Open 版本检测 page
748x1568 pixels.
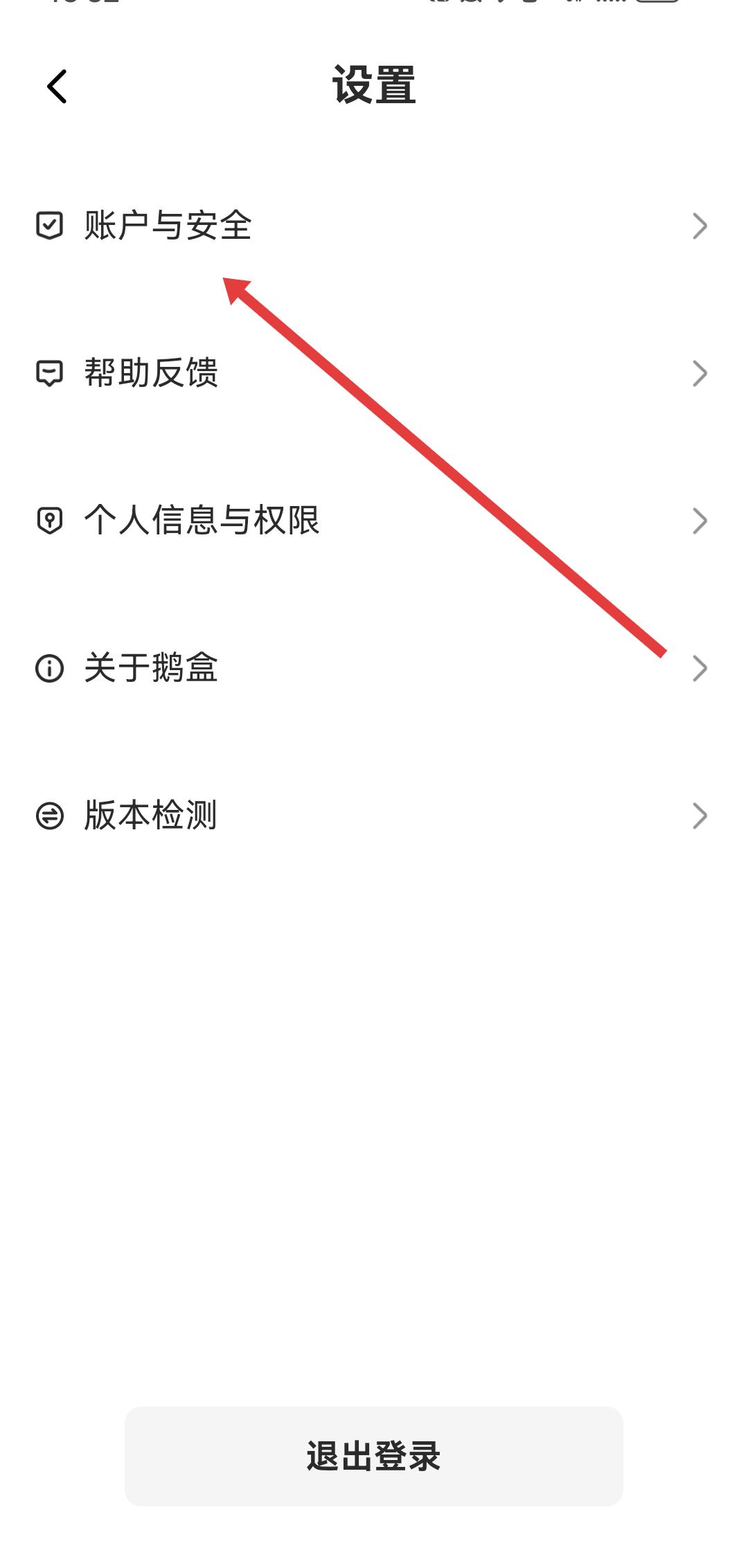(x=151, y=815)
